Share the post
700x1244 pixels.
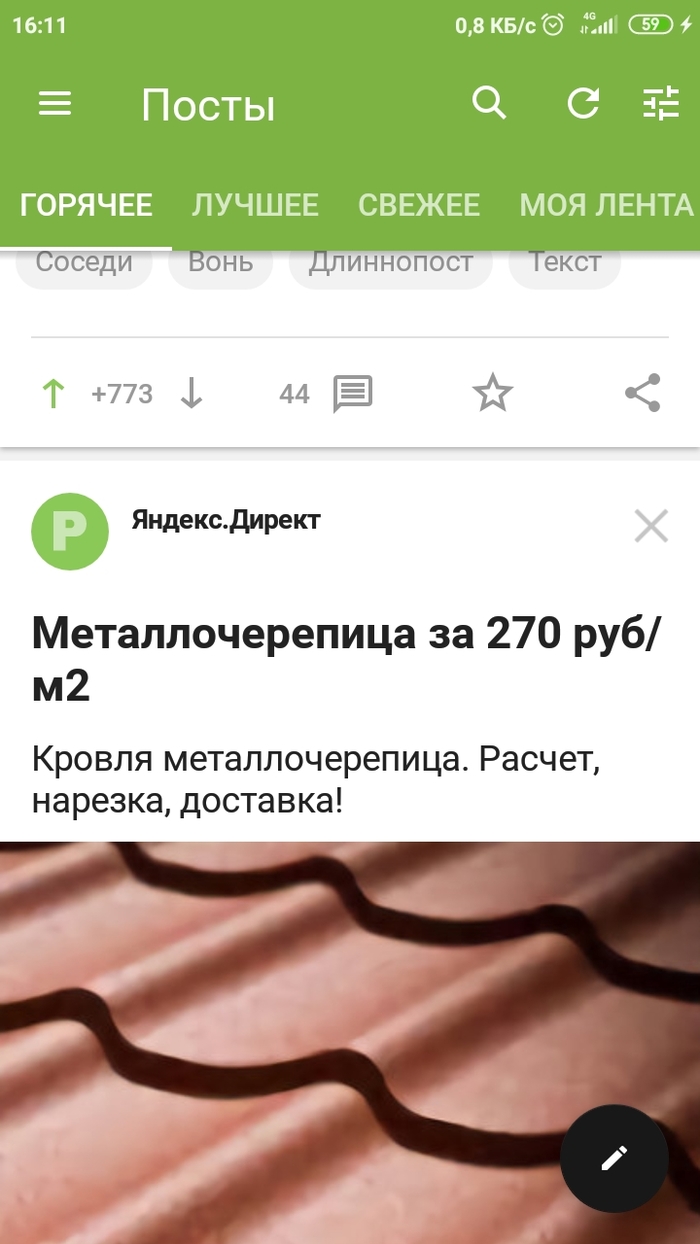[643, 394]
